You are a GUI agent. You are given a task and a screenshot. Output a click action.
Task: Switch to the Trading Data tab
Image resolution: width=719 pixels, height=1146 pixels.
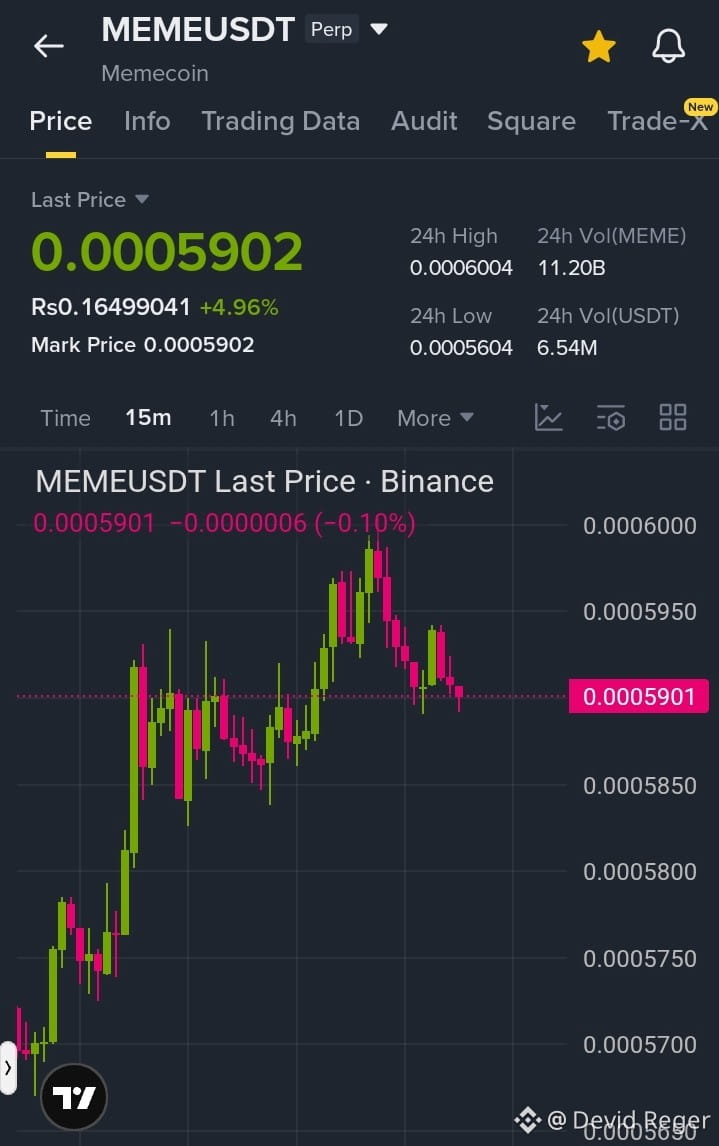point(280,121)
